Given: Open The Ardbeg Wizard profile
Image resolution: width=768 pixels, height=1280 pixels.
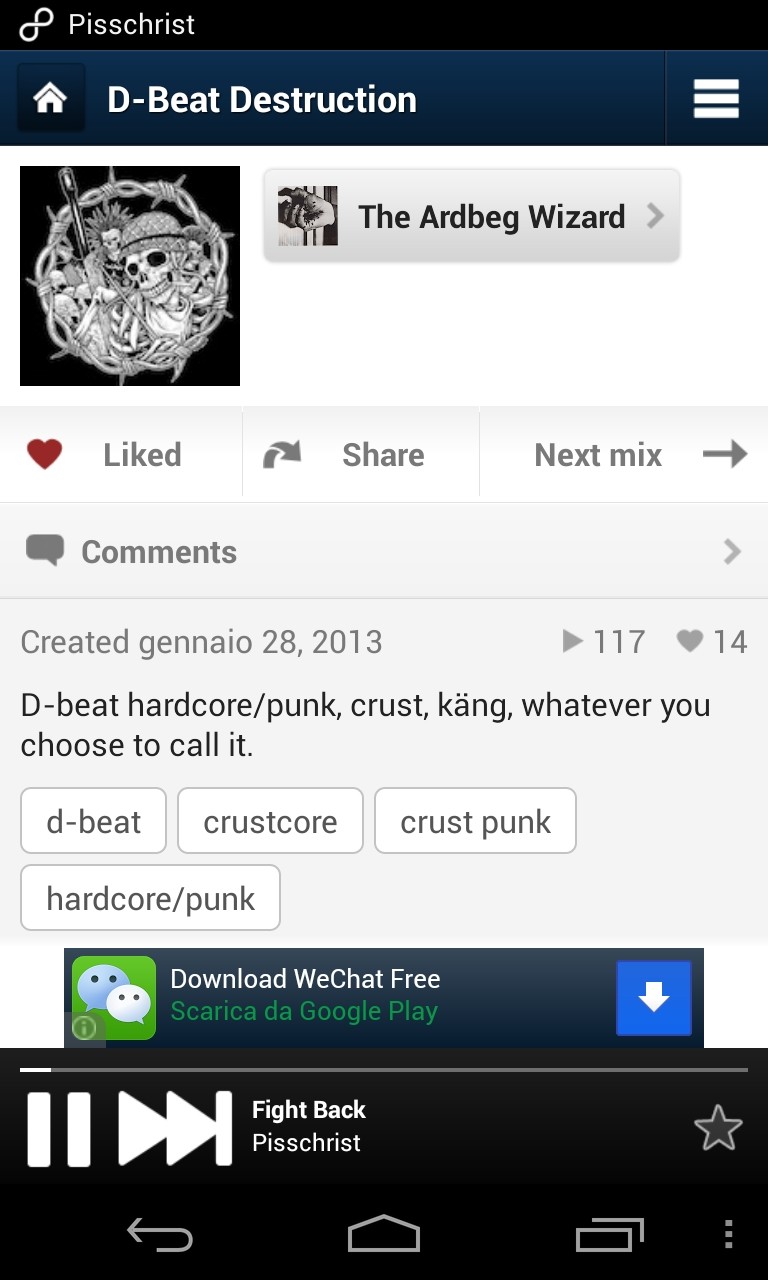Looking at the screenshot, I should (472, 216).
